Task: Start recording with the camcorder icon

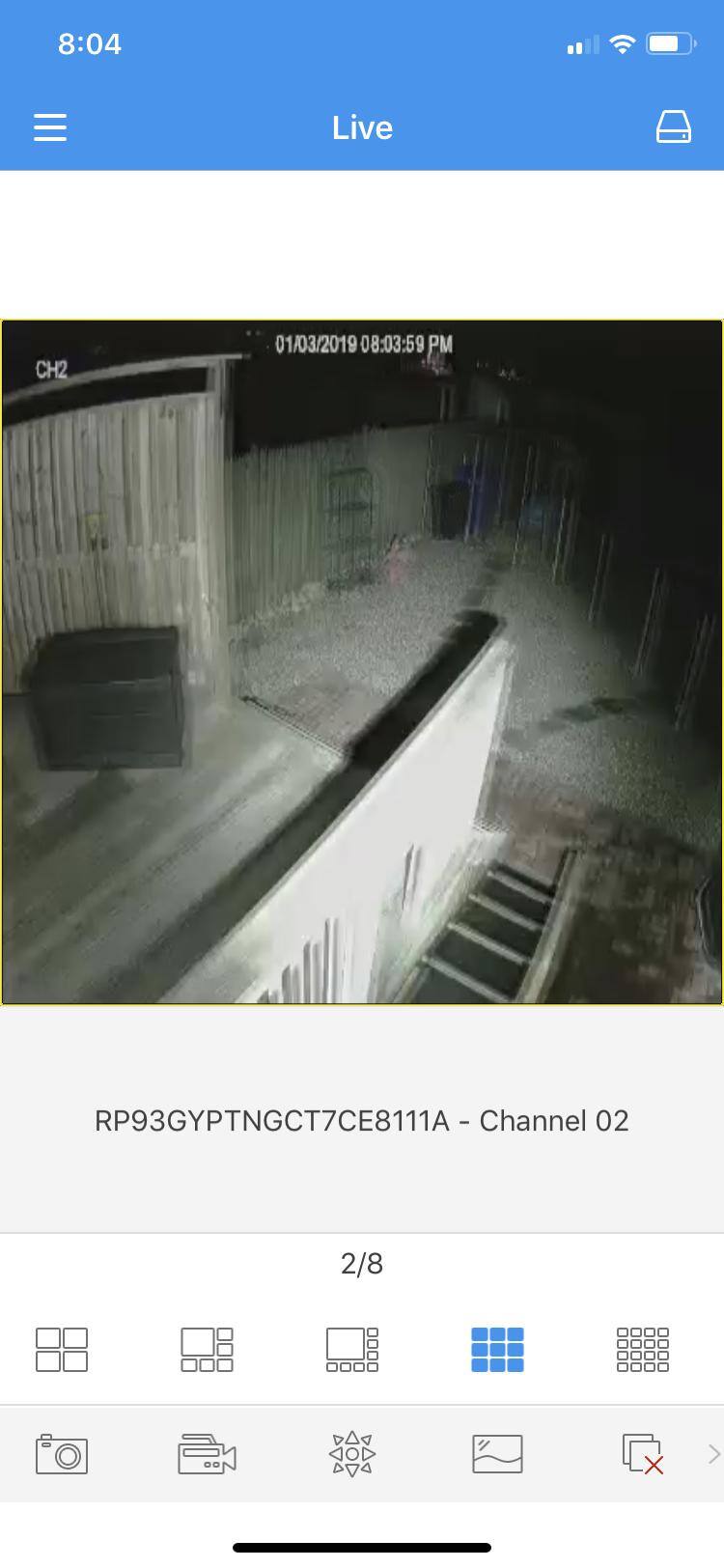Action: 207,1454
